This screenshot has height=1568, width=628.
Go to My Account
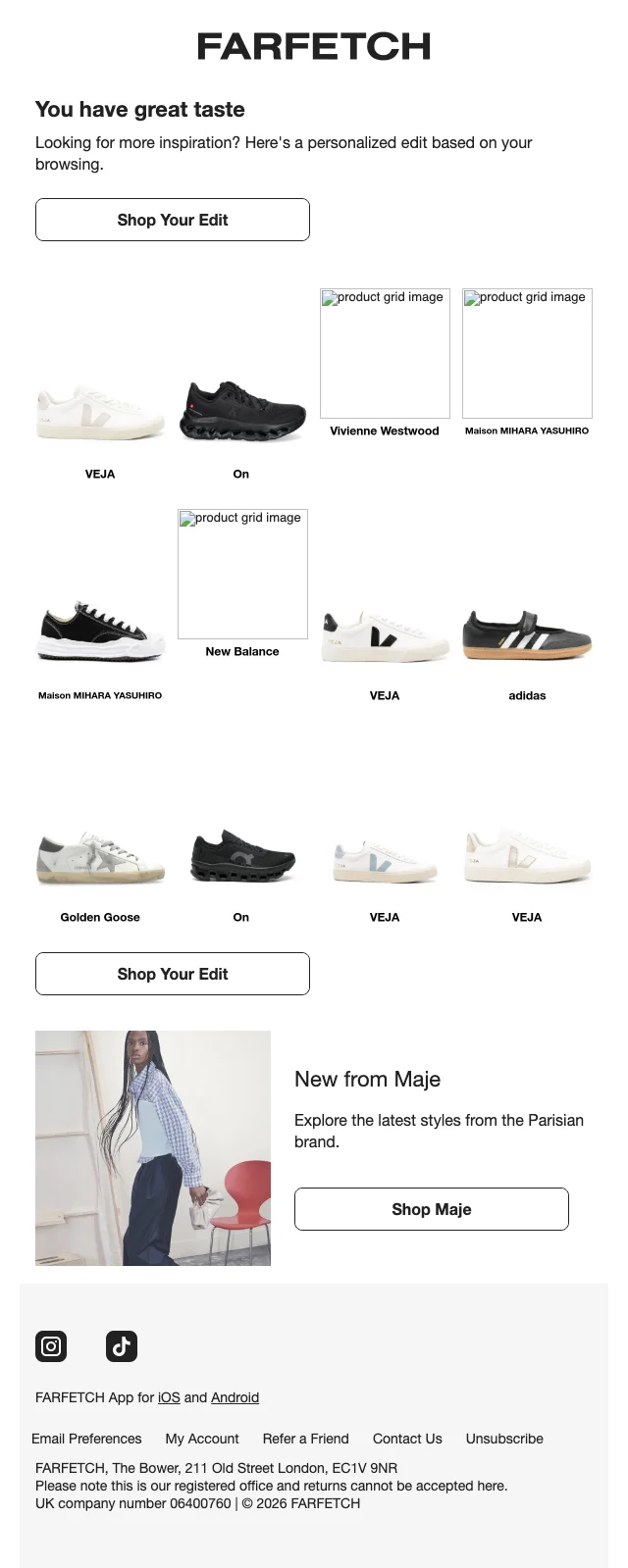tap(202, 1439)
